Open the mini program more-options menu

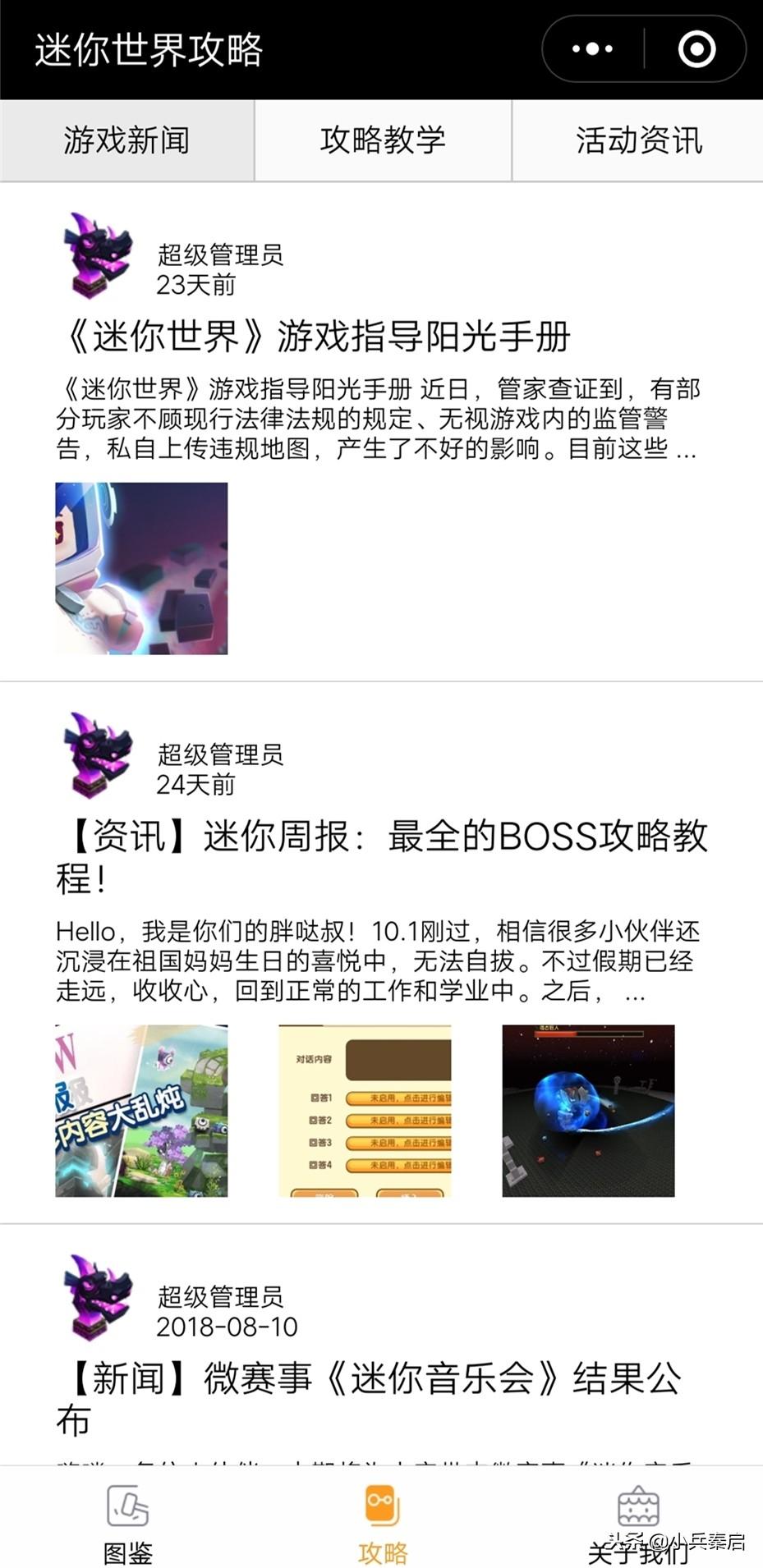tap(592, 49)
